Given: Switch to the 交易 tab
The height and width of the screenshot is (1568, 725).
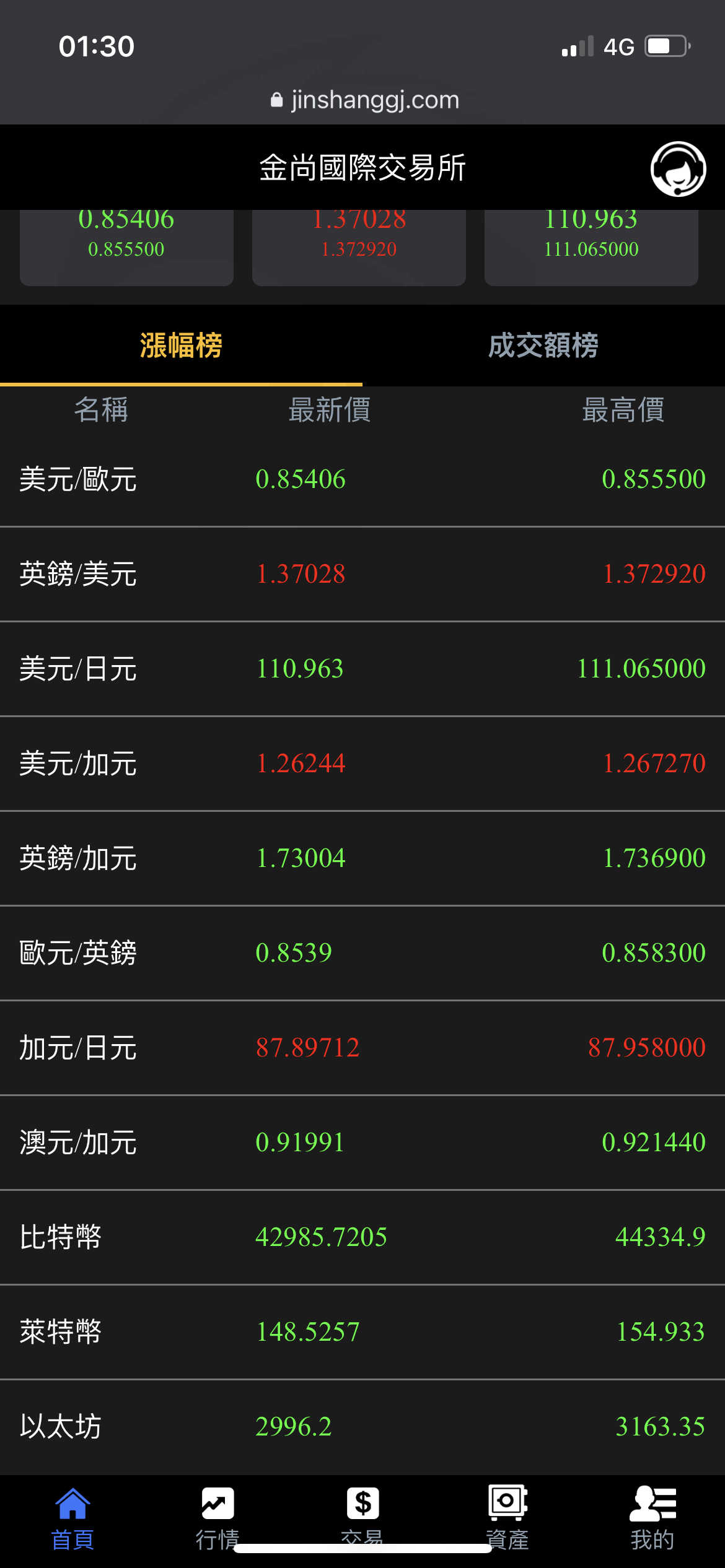Looking at the screenshot, I should click(362, 1518).
